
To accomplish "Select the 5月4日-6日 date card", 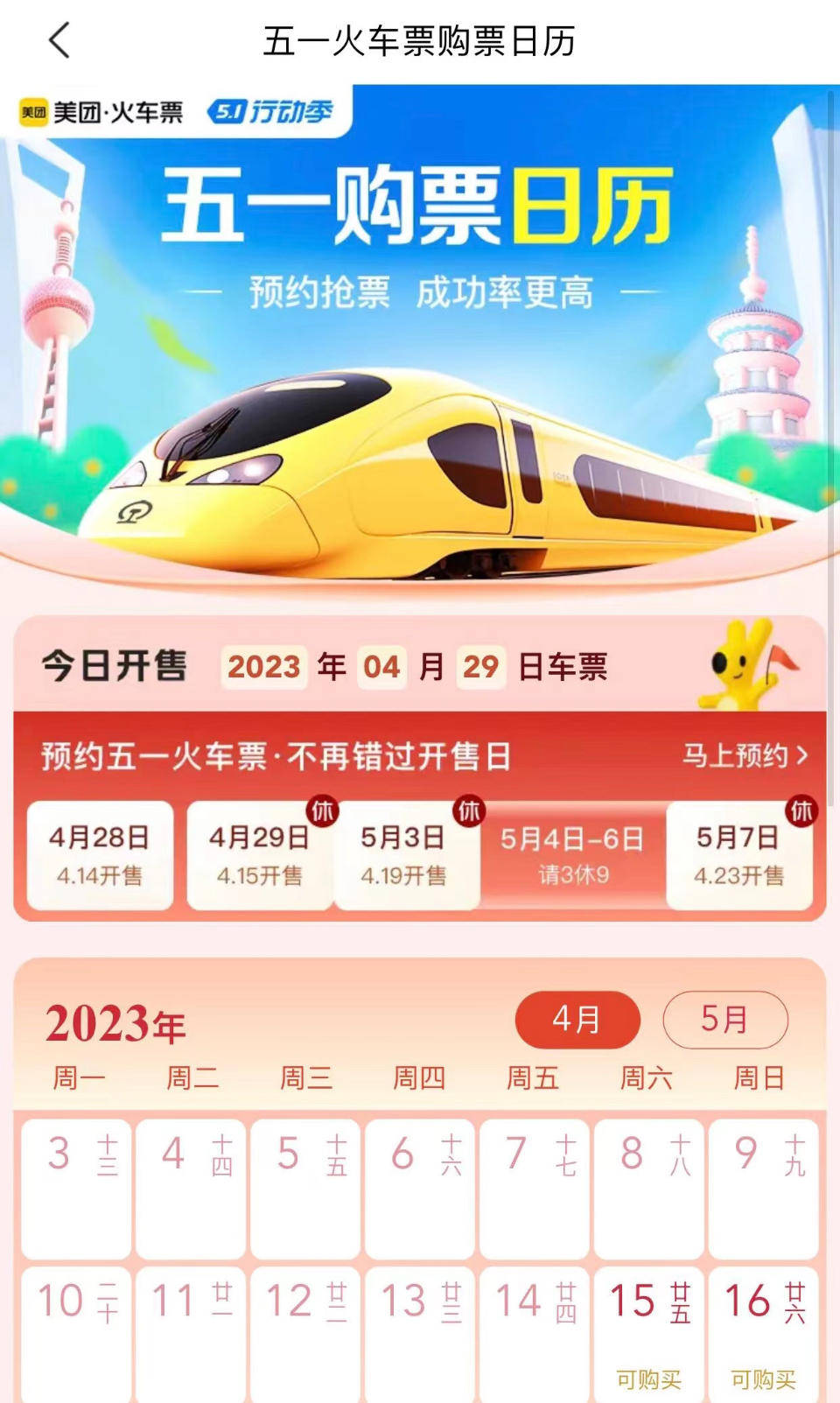I will coord(572,855).
